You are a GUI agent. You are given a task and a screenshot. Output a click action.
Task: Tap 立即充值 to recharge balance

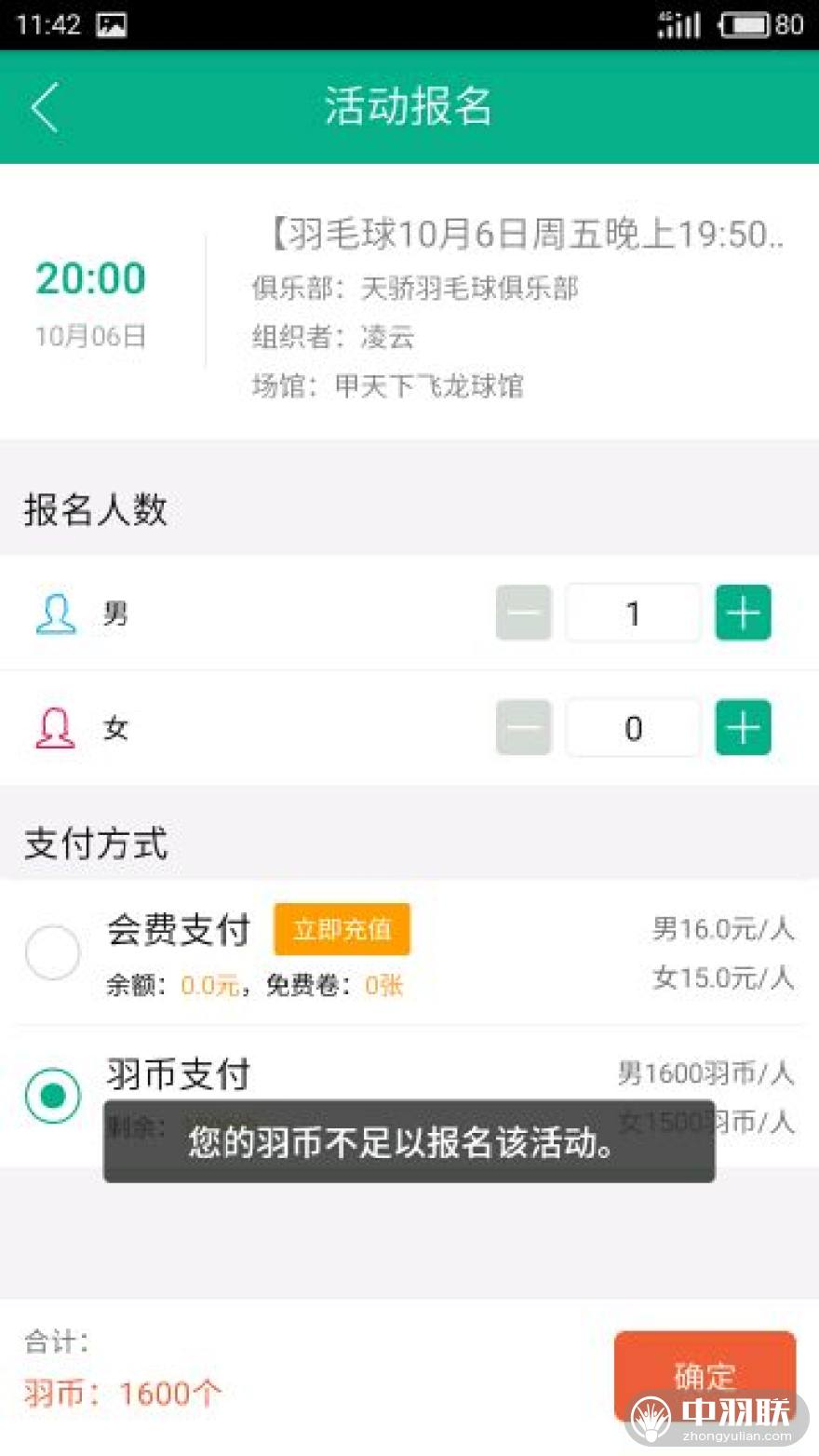point(342,929)
